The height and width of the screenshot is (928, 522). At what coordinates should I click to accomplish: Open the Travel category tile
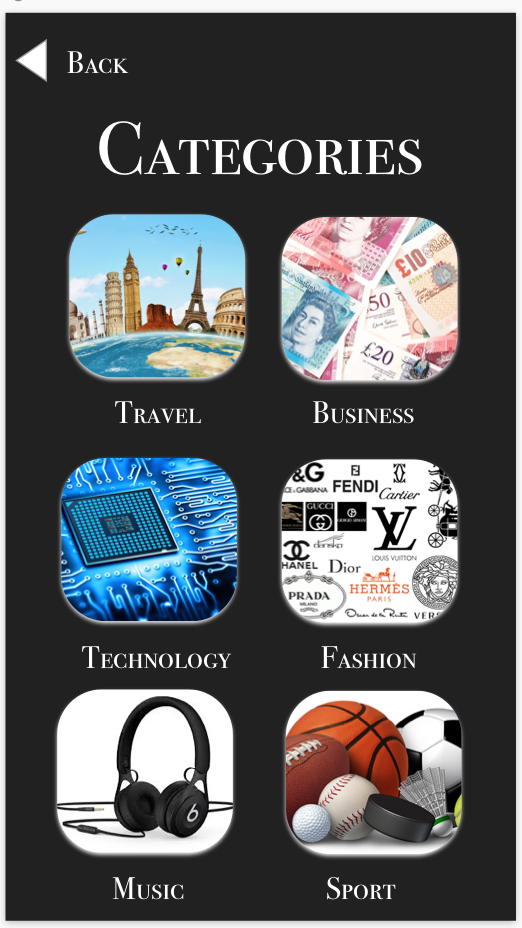click(157, 297)
